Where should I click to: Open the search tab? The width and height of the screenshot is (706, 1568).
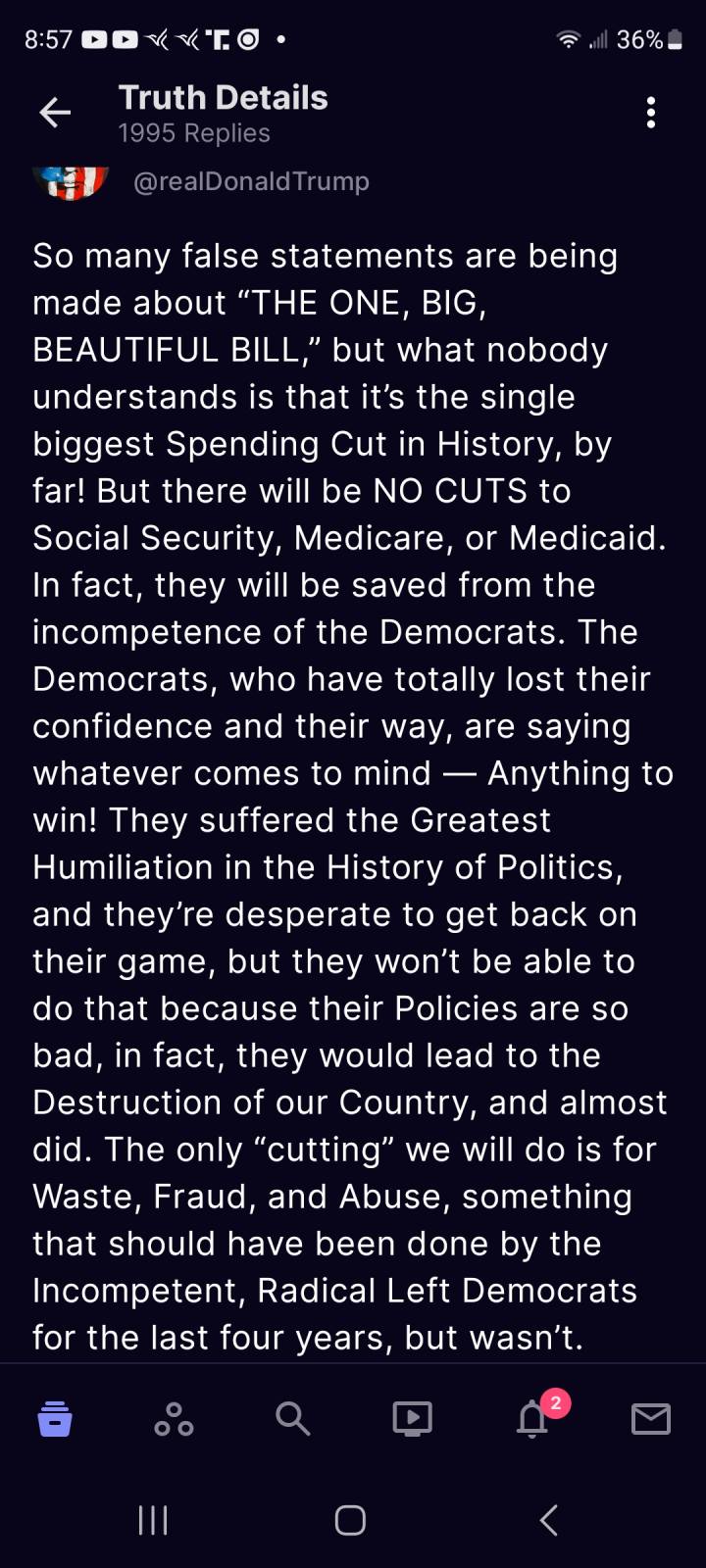[292, 1418]
